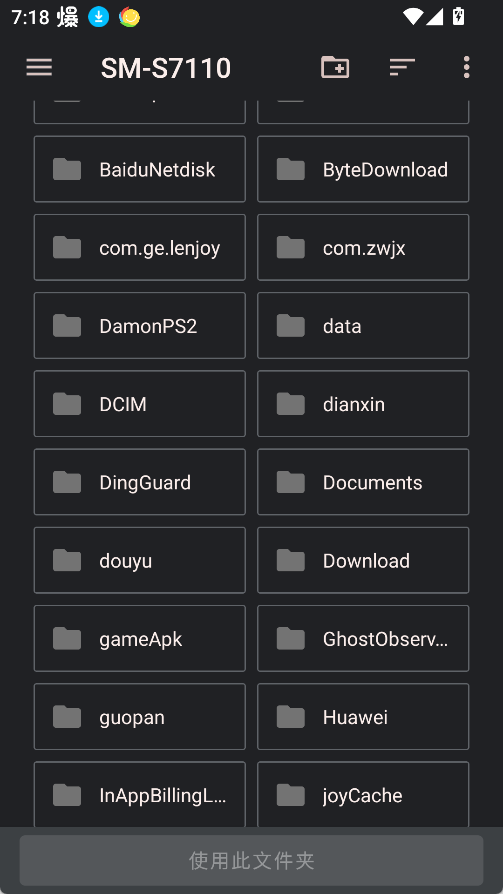Viewport: 503px width, 894px height.
Task: Open the DCIM folder
Action: tap(140, 404)
